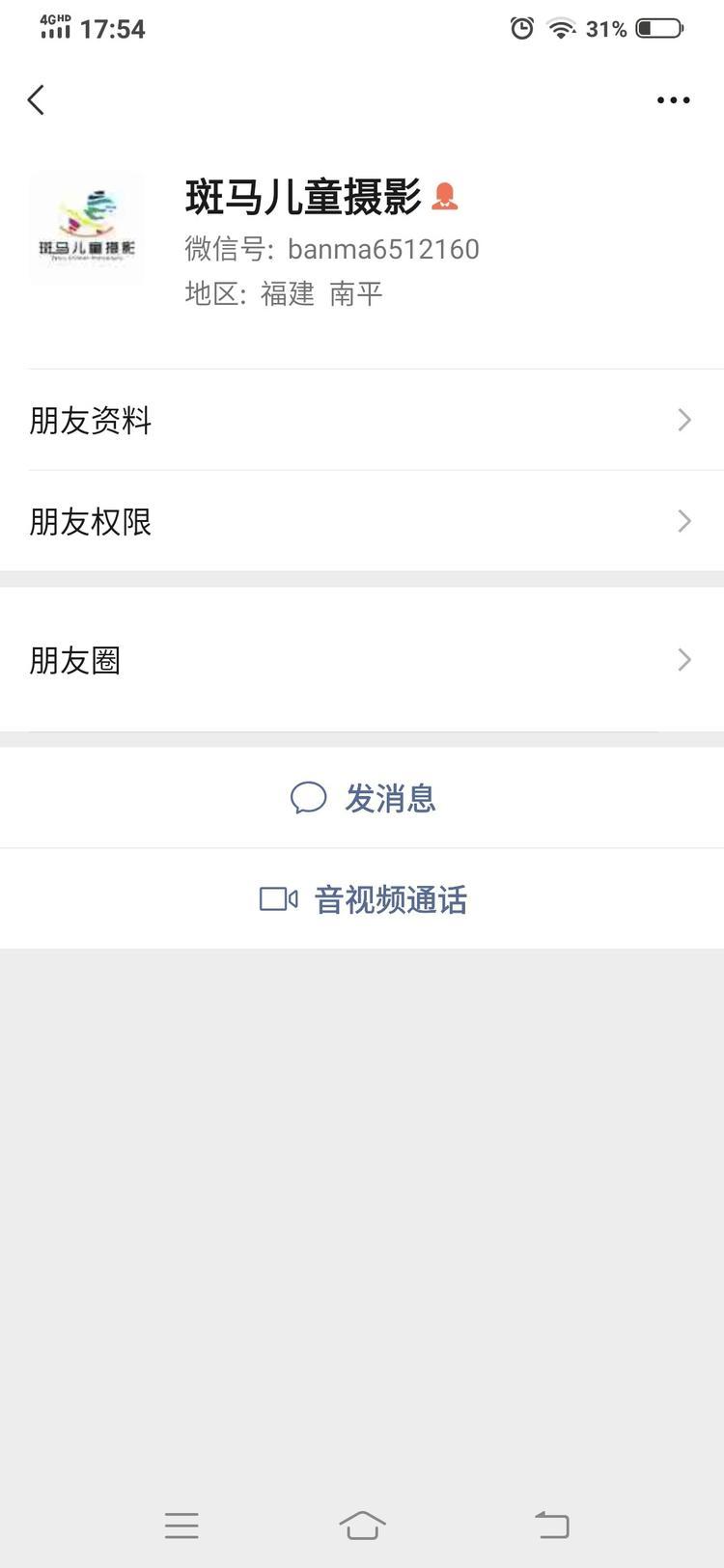
Task: Open recent apps from the navigation bar
Action: click(x=181, y=1525)
